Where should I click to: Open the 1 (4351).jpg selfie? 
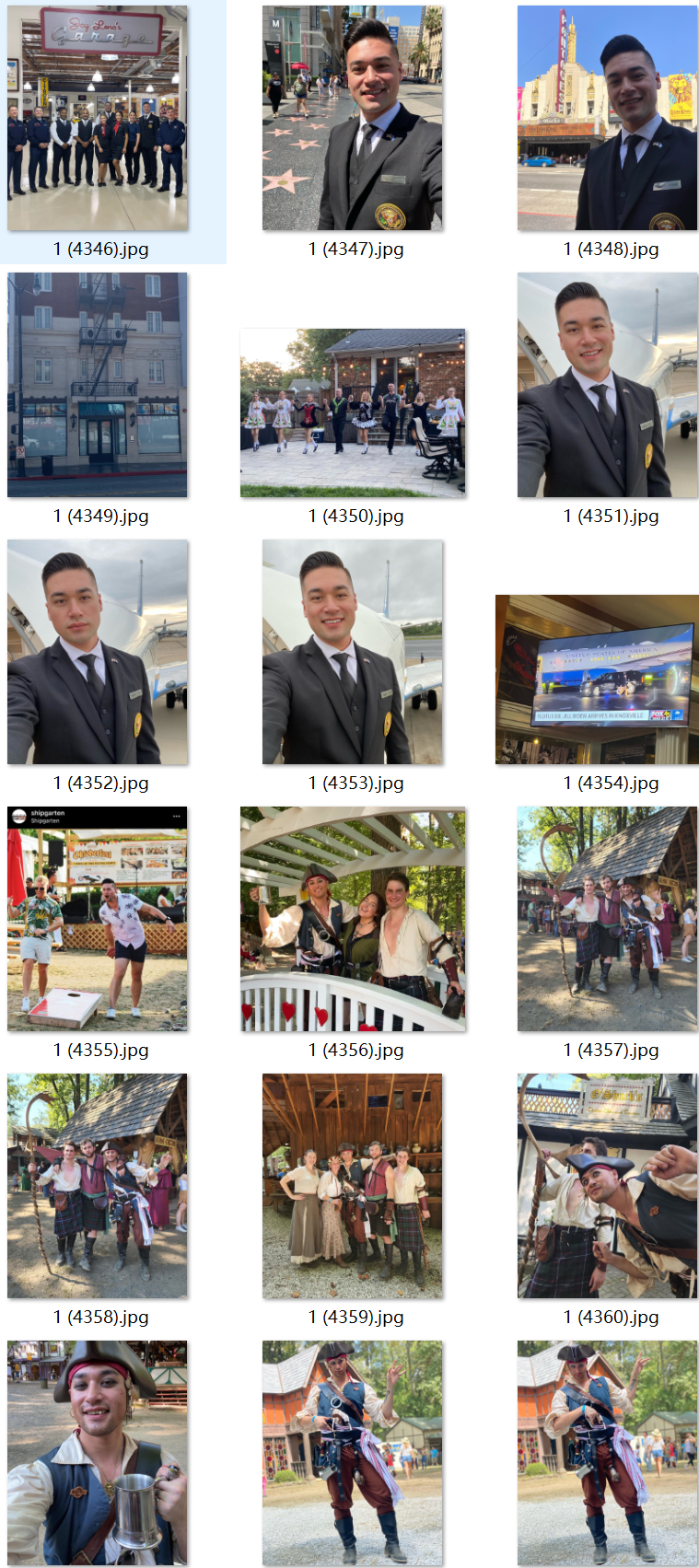607,385
